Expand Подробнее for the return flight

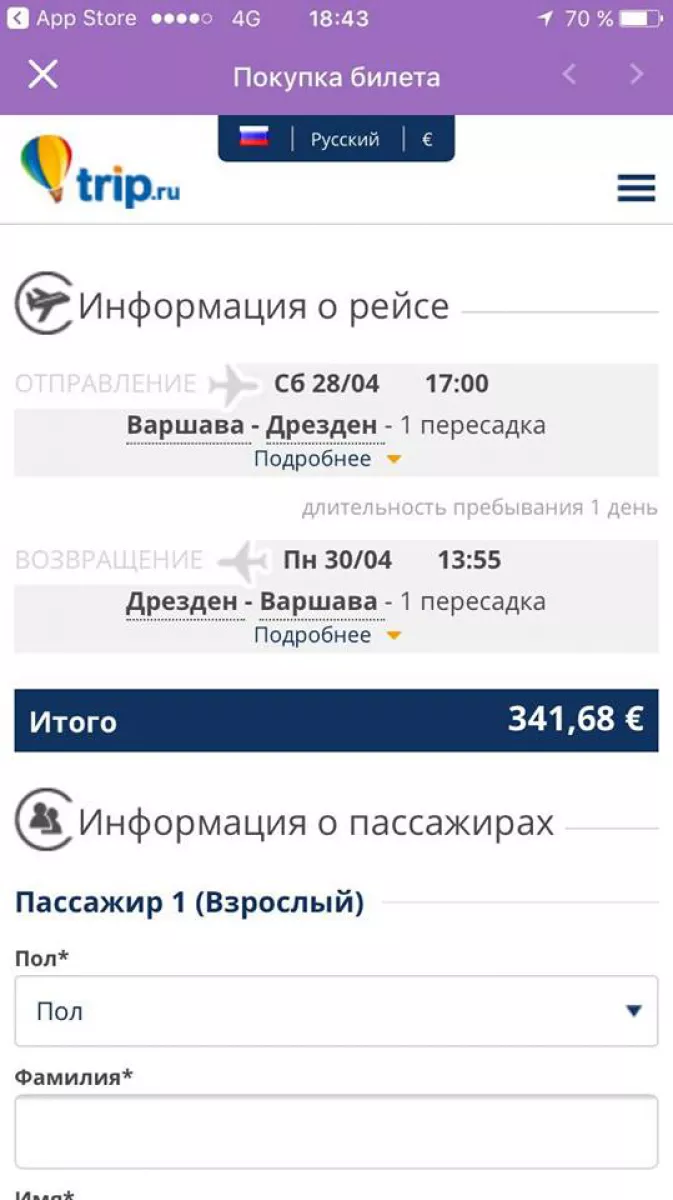(x=327, y=635)
